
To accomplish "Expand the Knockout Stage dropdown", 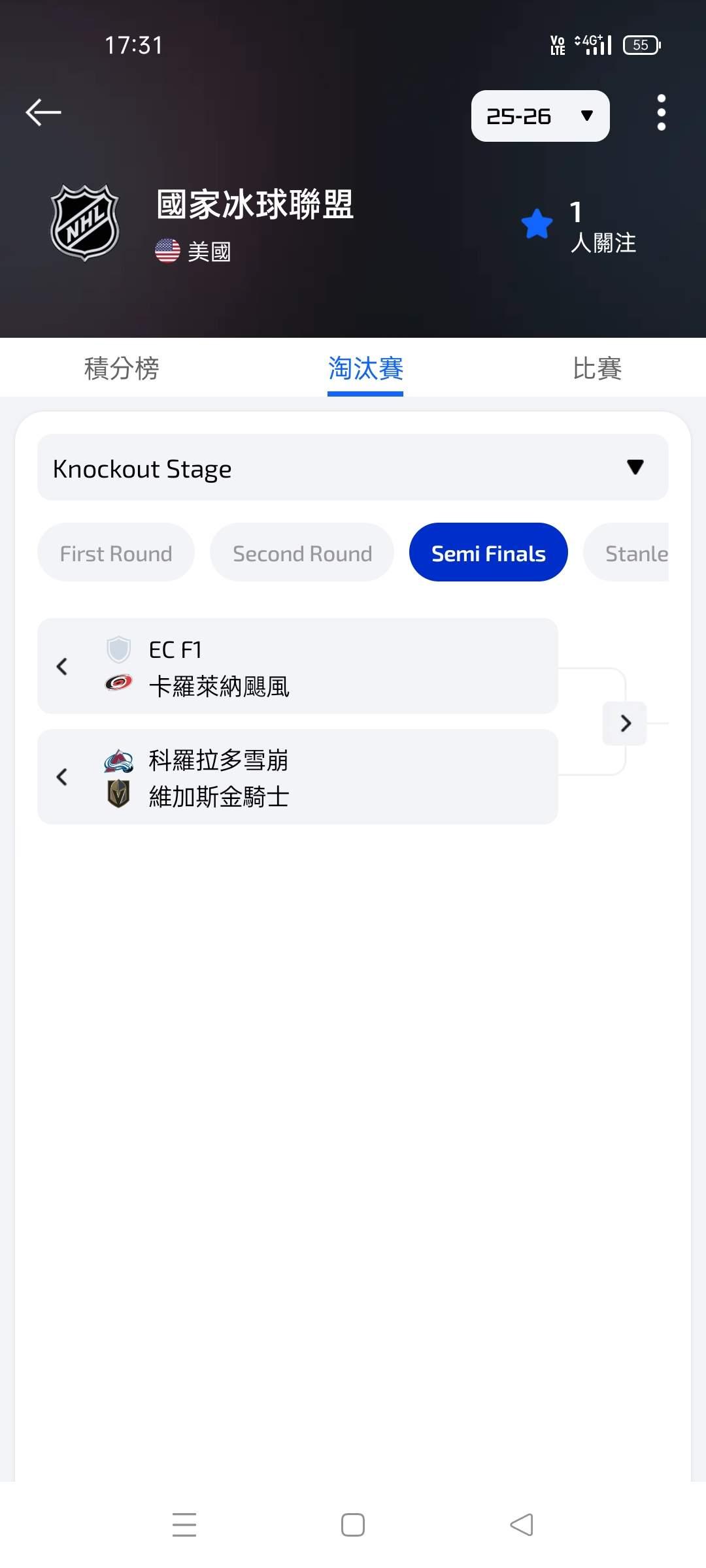I will click(x=353, y=468).
